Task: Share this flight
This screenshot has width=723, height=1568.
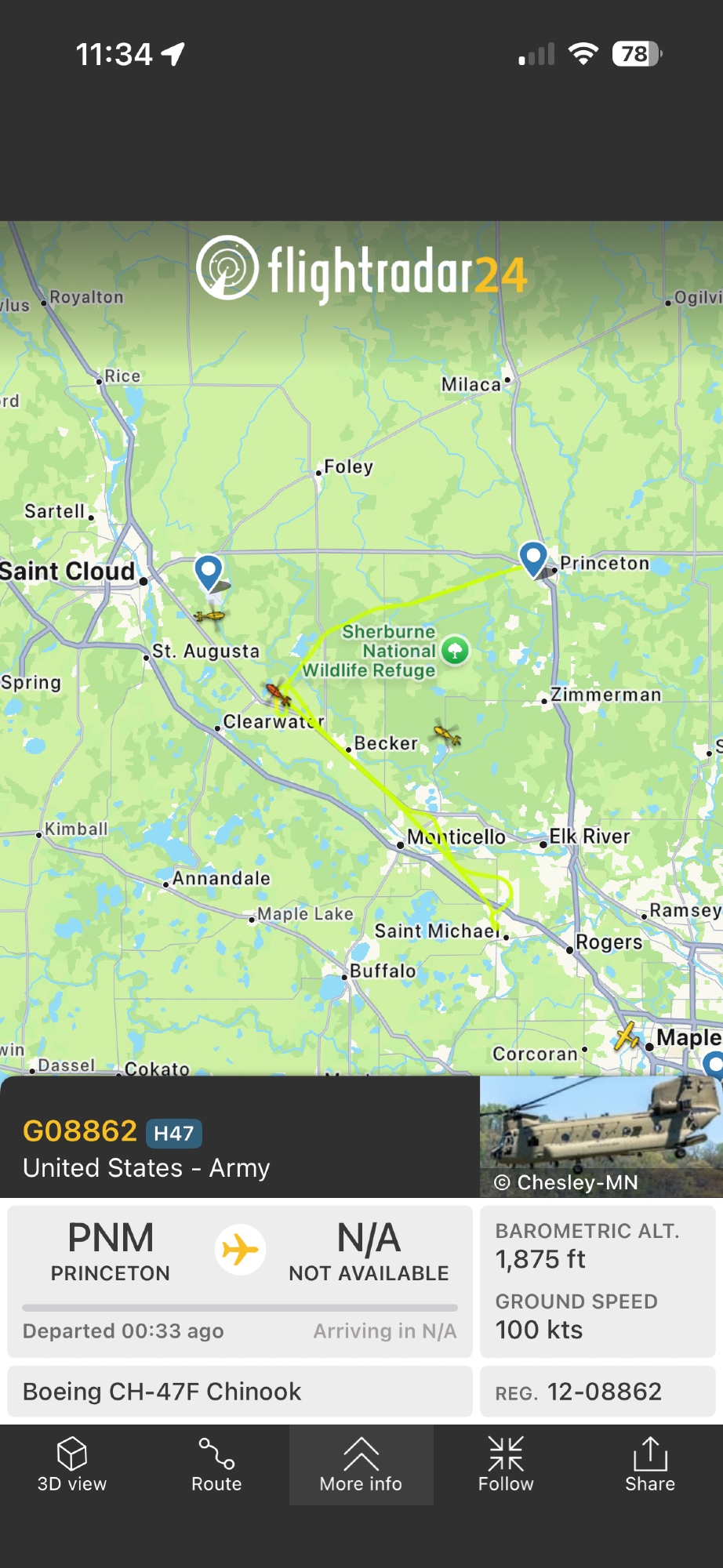Action: pyautogui.click(x=649, y=1464)
